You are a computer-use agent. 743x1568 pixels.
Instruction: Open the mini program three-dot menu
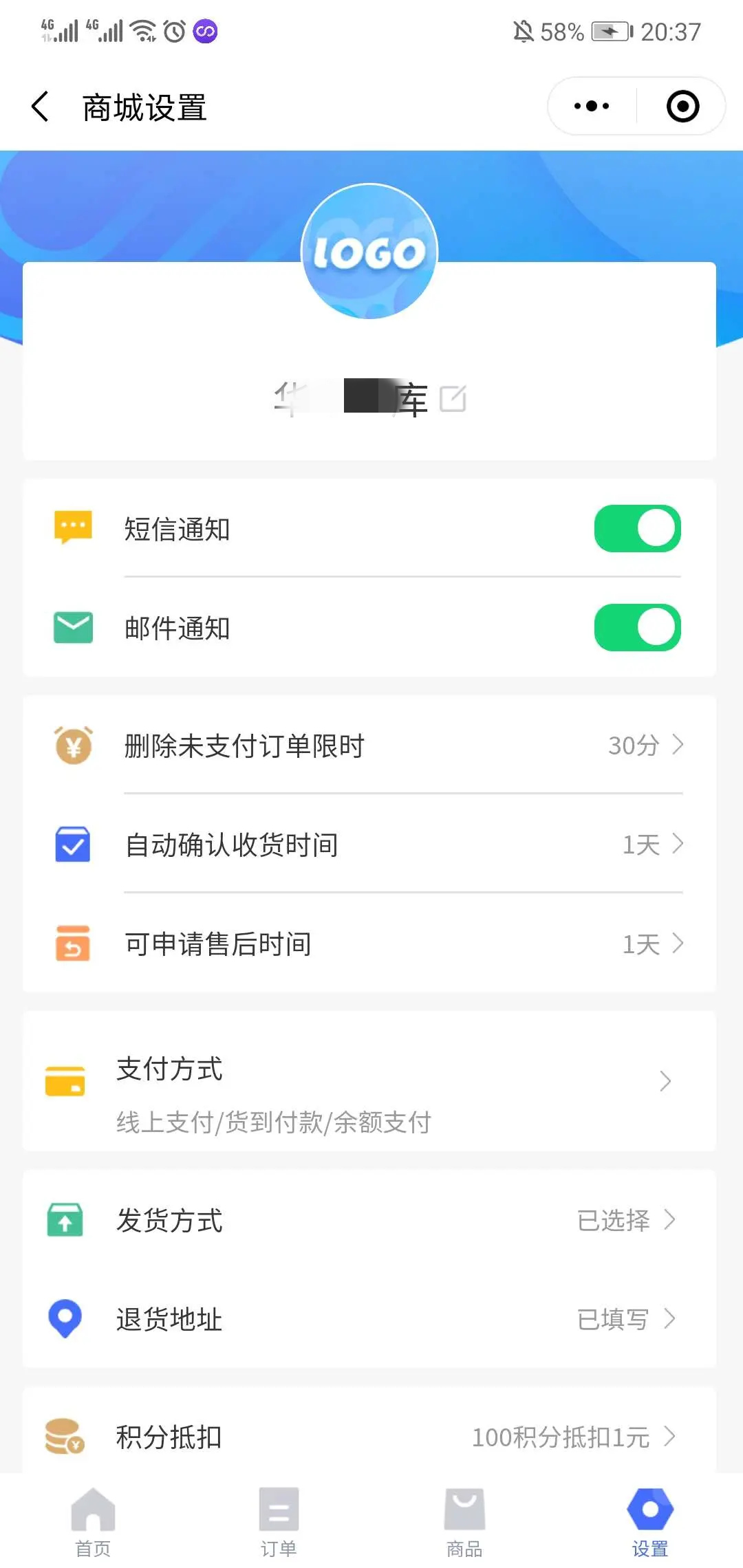592,106
